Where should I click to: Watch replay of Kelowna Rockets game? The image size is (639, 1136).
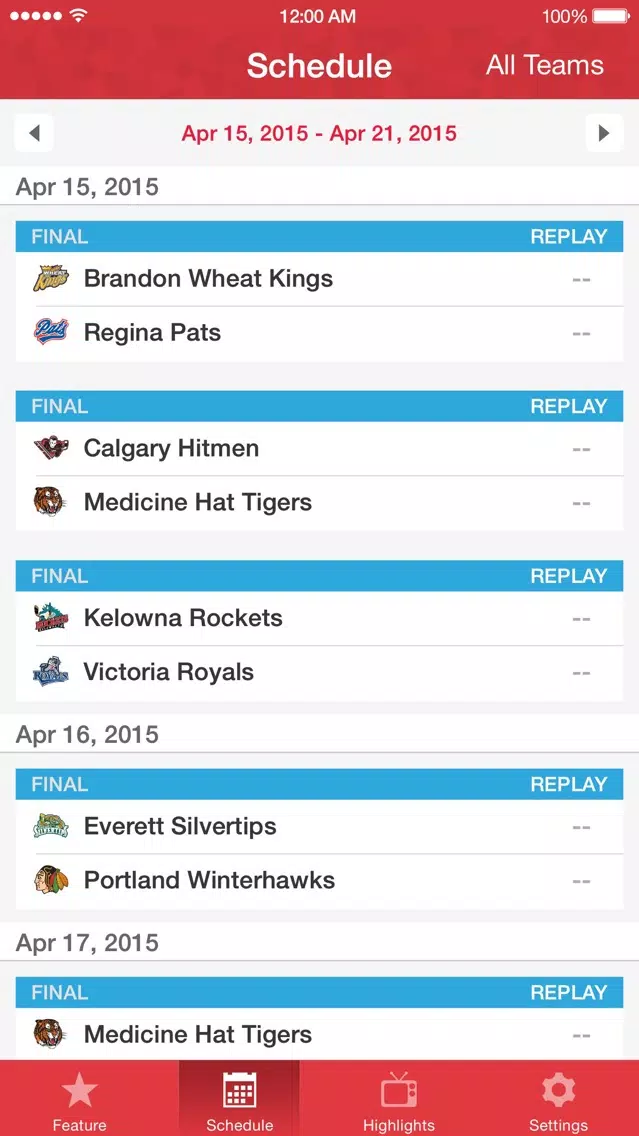[569, 575]
